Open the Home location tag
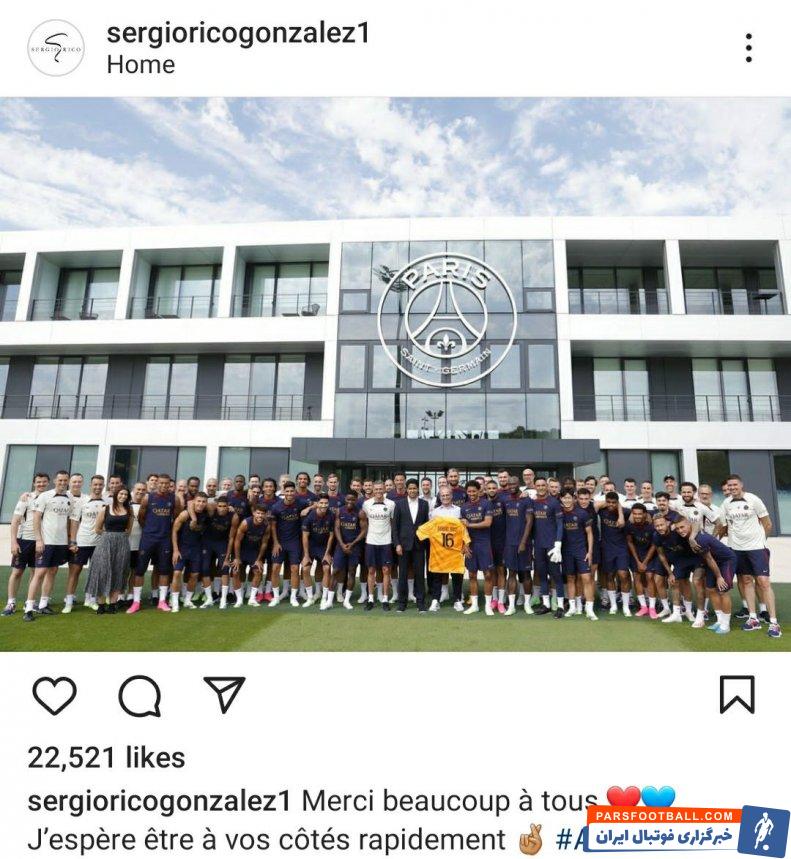 click(141, 65)
